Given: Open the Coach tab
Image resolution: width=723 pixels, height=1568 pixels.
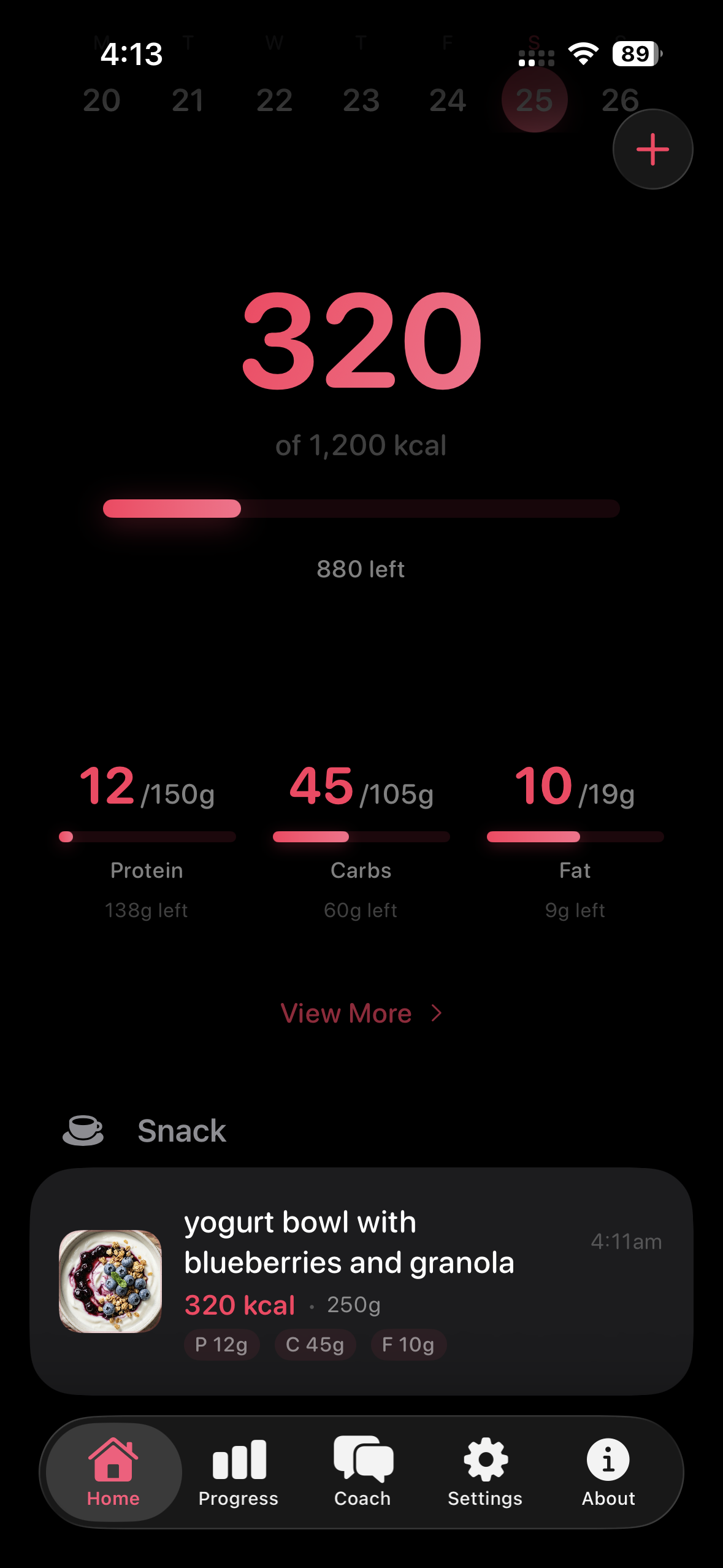Looking at the screenshot, I should pyautogui.click(x=362, y=1472).
